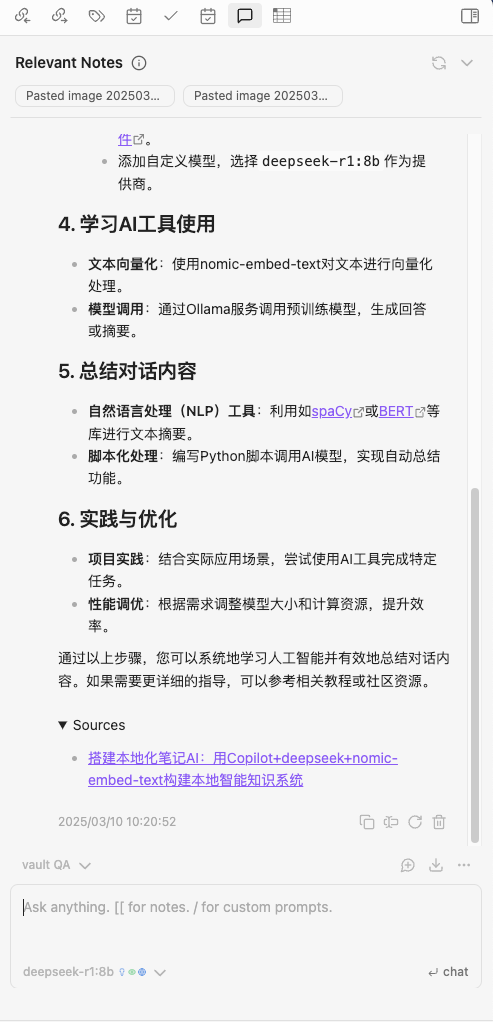This screenshot has width=493, height=1022.
Task: Collapse the Sources list
Action: (91, 725)
